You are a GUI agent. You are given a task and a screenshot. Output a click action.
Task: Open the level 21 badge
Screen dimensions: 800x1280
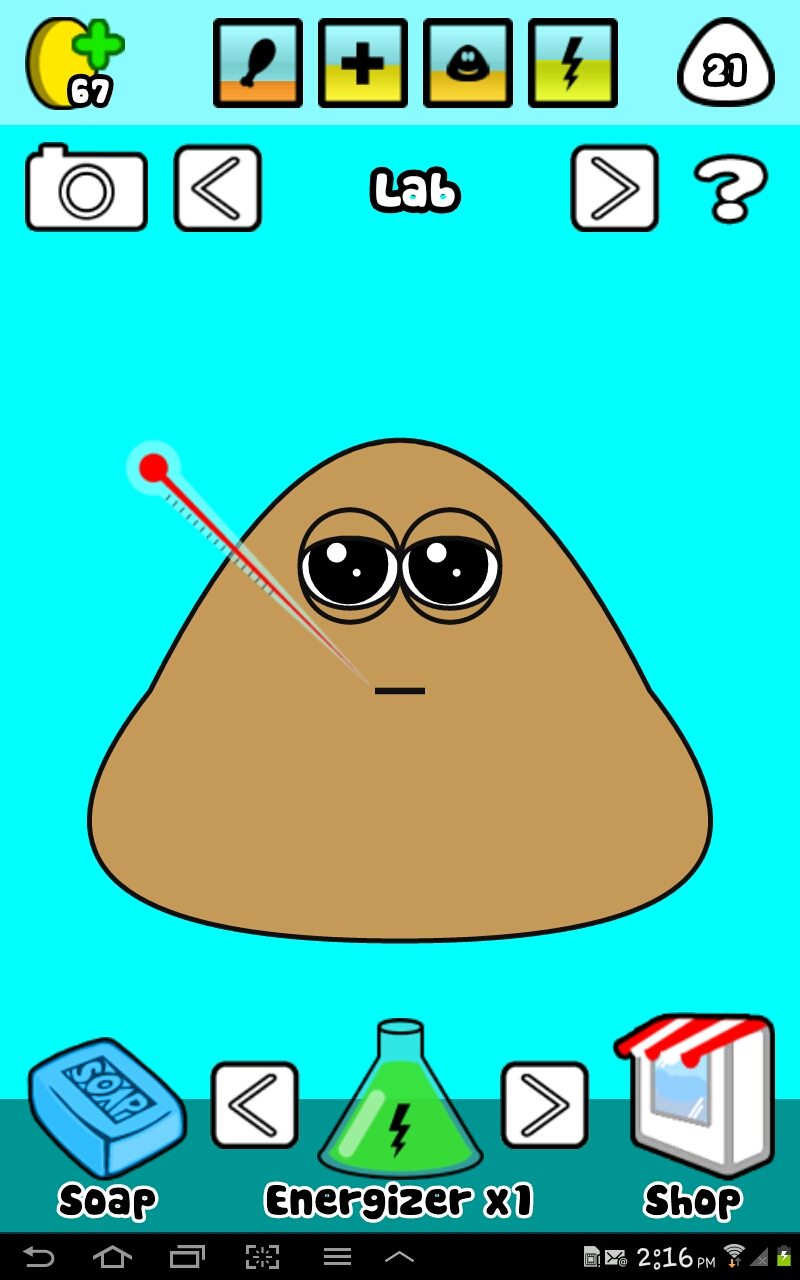point(726,68)
